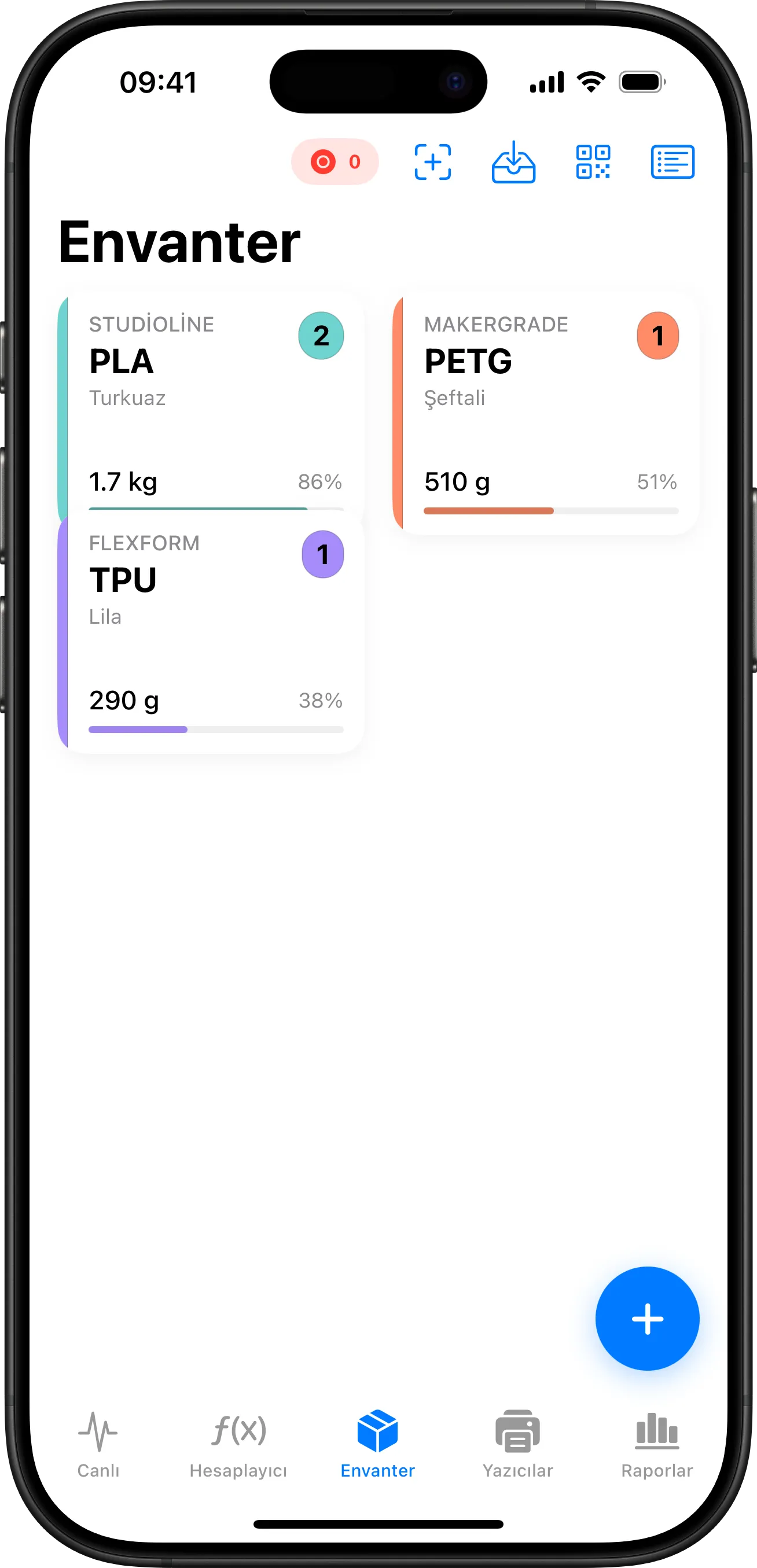Viewport: 757px width, 1568px height.
Task: Open the scan-to-add viewfinder icon
Action: click(x=432, y=162)
